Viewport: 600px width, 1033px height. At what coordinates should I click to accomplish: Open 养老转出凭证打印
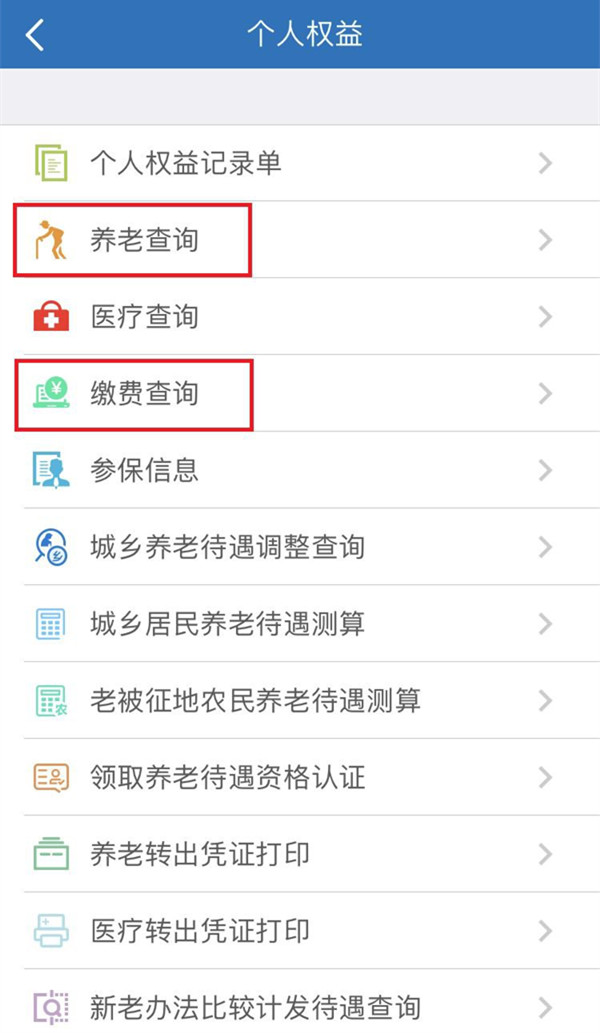click(x=200, y=854)
